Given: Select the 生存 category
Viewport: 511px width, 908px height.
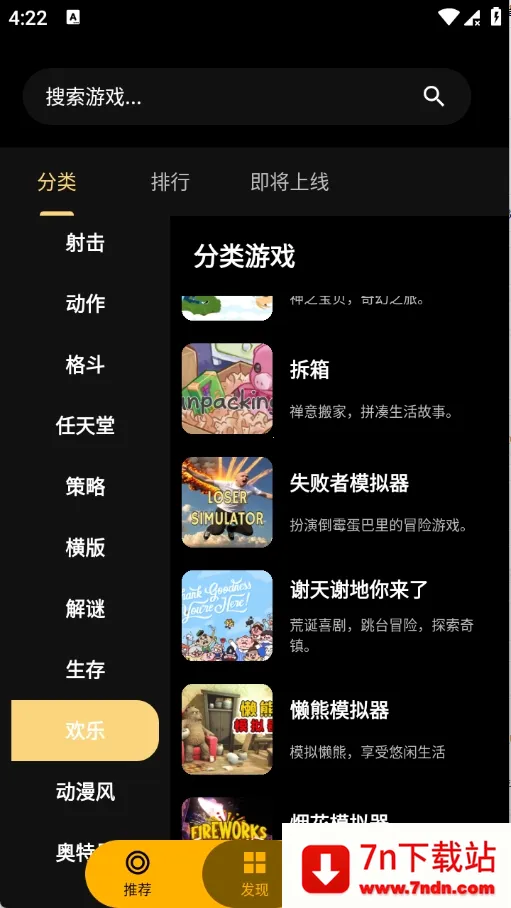Looking at the screenshot, I should tap(85, 669).
